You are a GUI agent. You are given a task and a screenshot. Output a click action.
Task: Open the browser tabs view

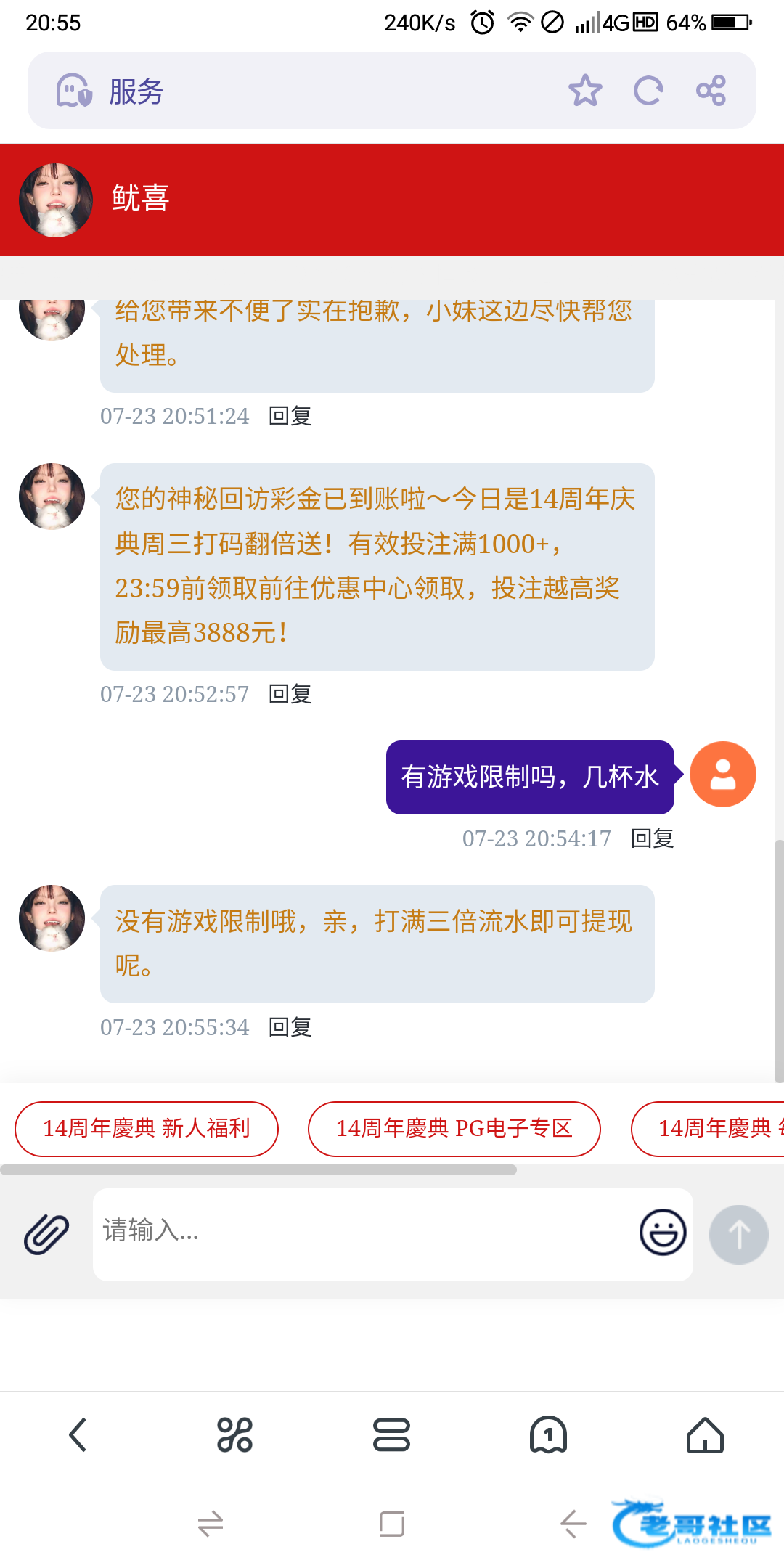(x=548, y=1435)
